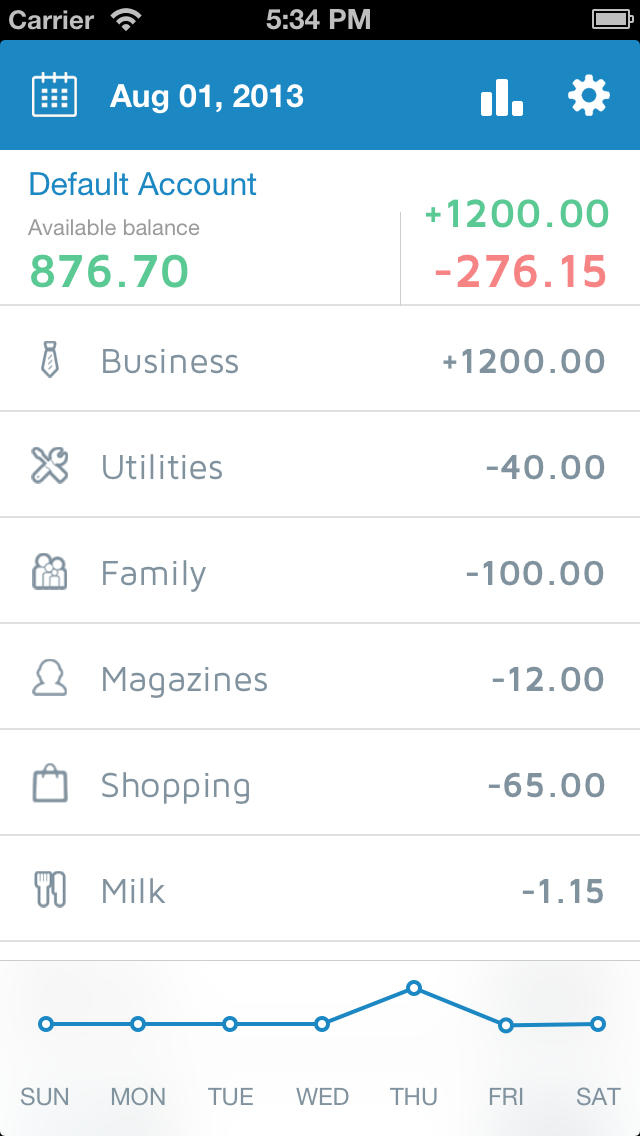The height and width of the screenshot is (1136, 640).
Task: Select the Default Account header
Action: [142, 184]
